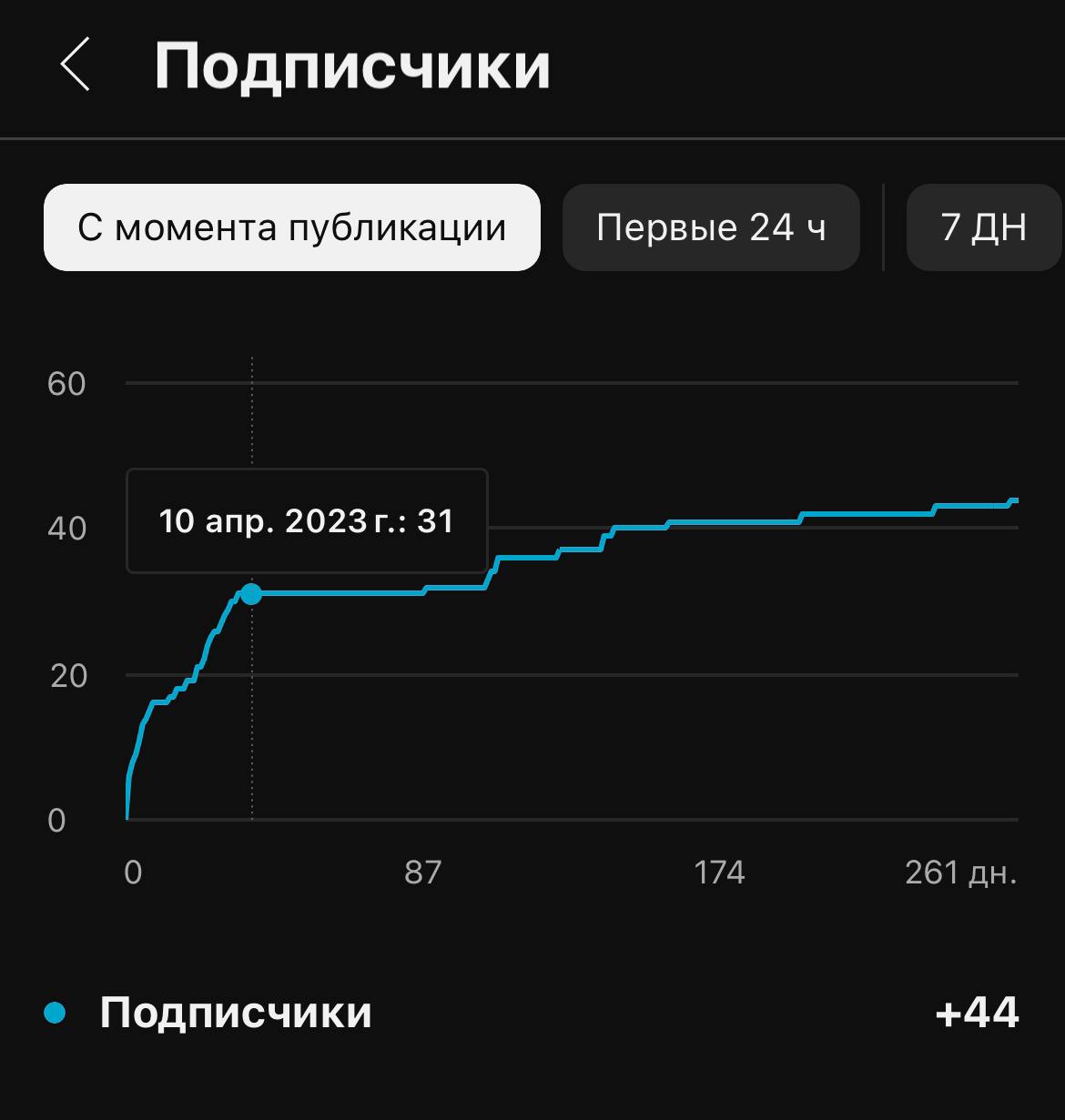The height and width of the screenshot is (1120, 1065).
Task: Switch to the Первые 24 ч range
Action: [711, 227]
